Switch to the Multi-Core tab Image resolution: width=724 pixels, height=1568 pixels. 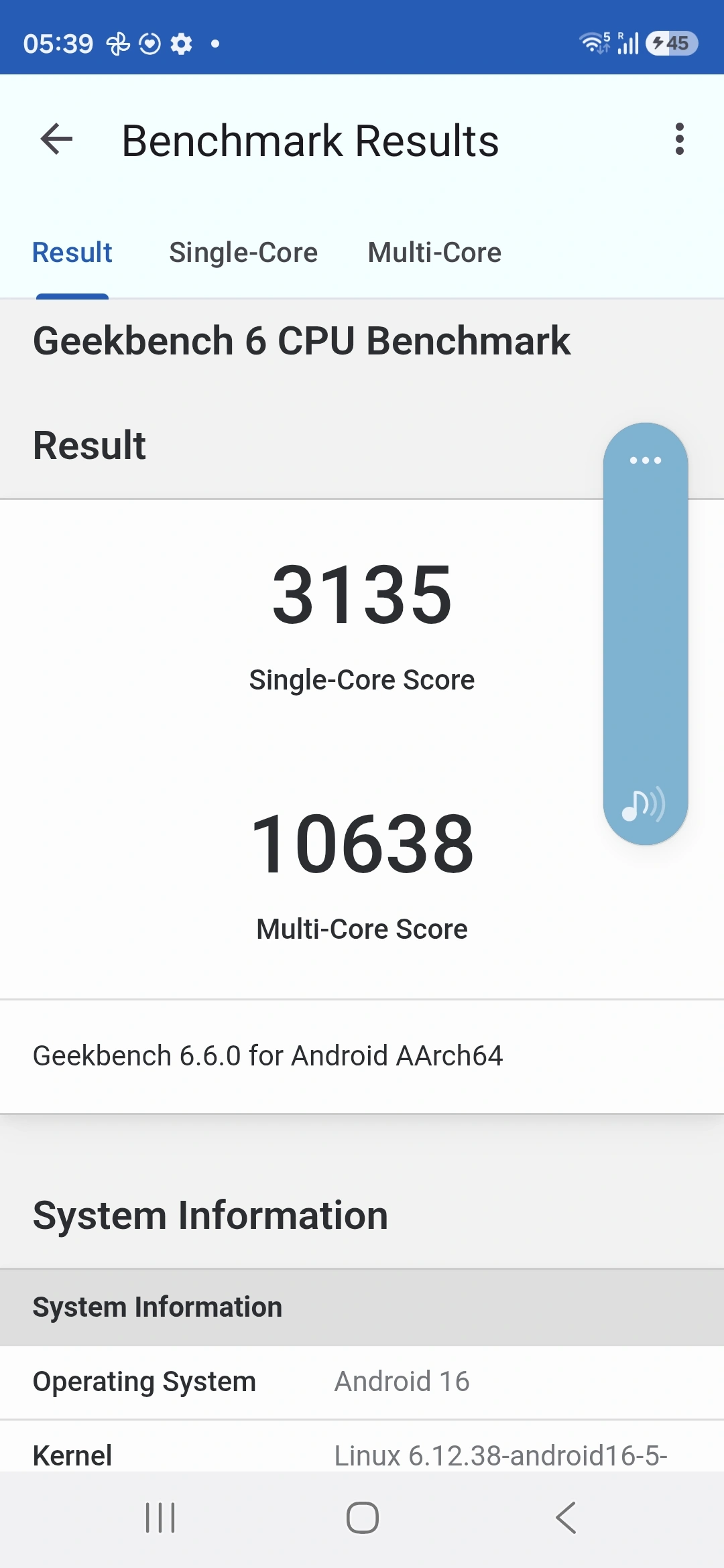(x=434, y=253)
